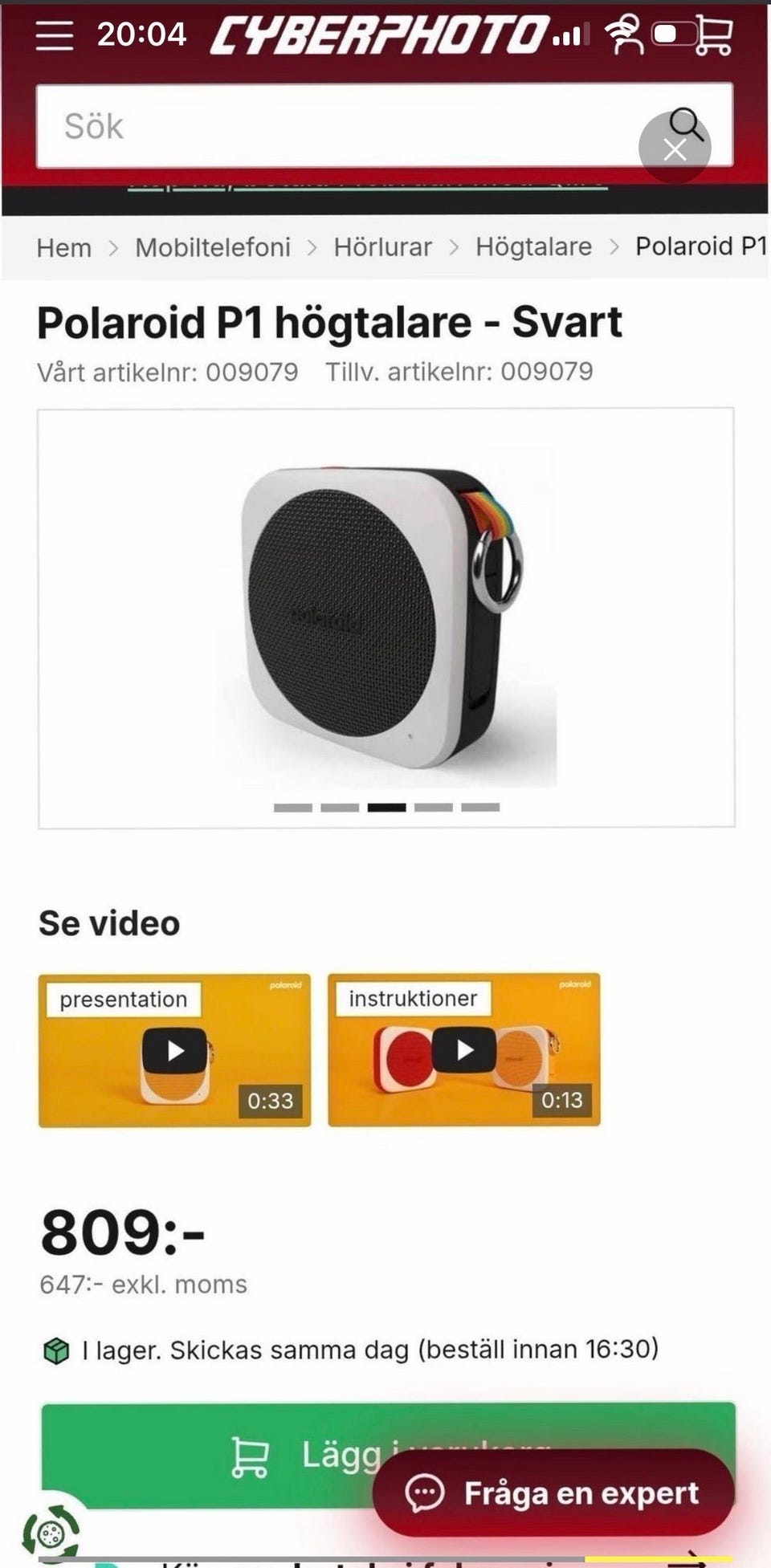Dismiss with the gray X button
Image resolution: width=771 pixels, height=1568 pixels.
675,149
